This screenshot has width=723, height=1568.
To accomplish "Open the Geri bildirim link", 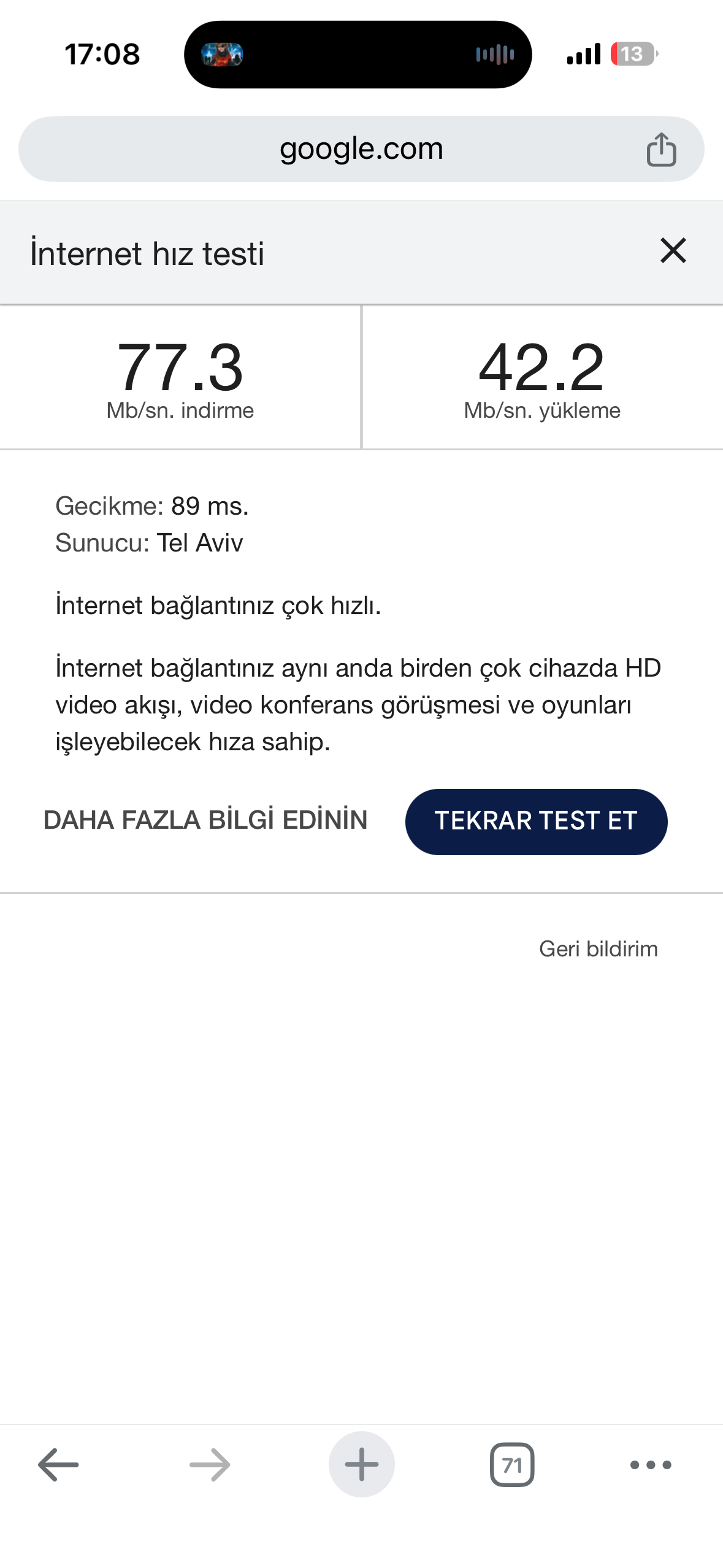I will tap(598, 948).
